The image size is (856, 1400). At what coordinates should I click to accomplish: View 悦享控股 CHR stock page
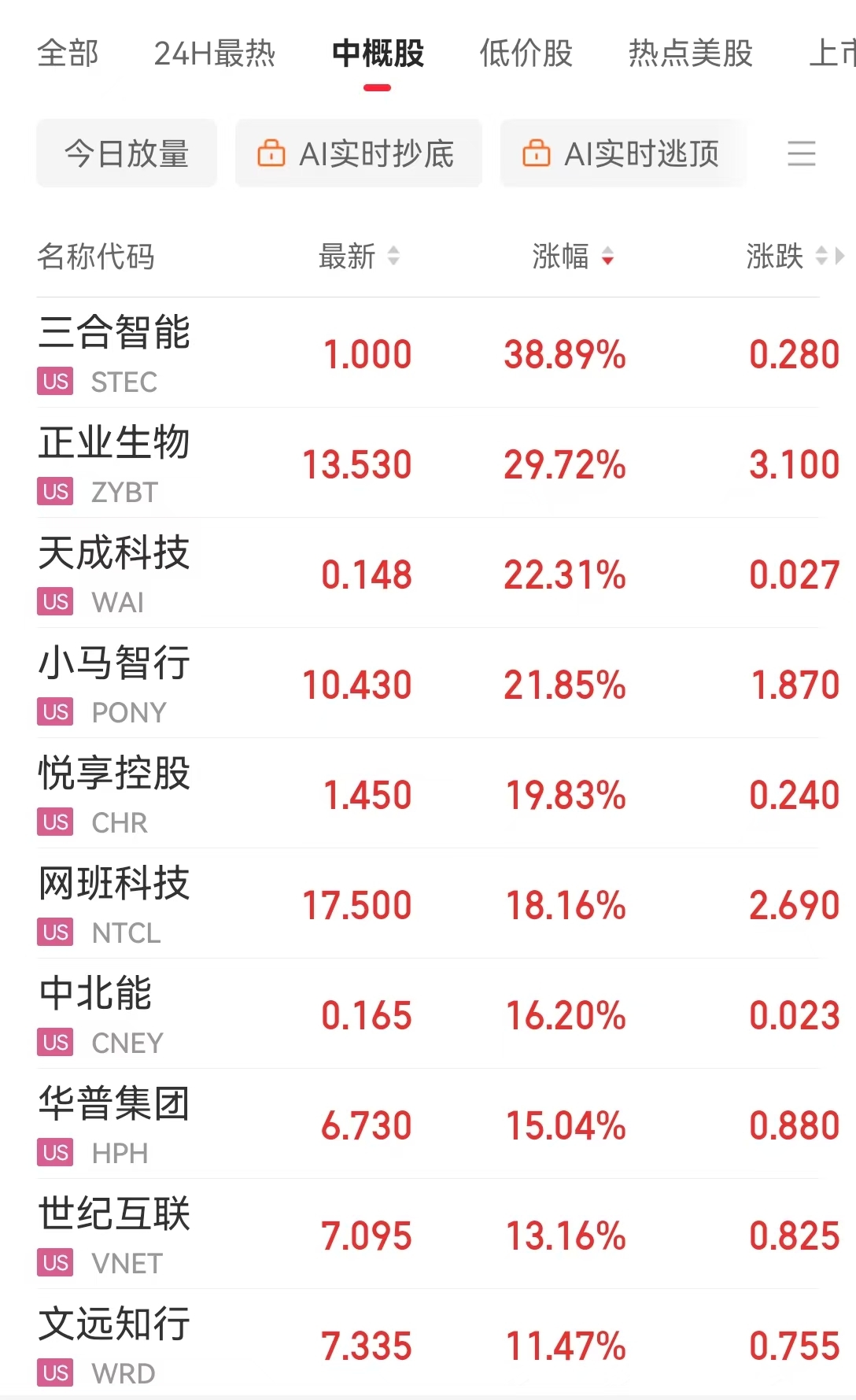point(114,793)
